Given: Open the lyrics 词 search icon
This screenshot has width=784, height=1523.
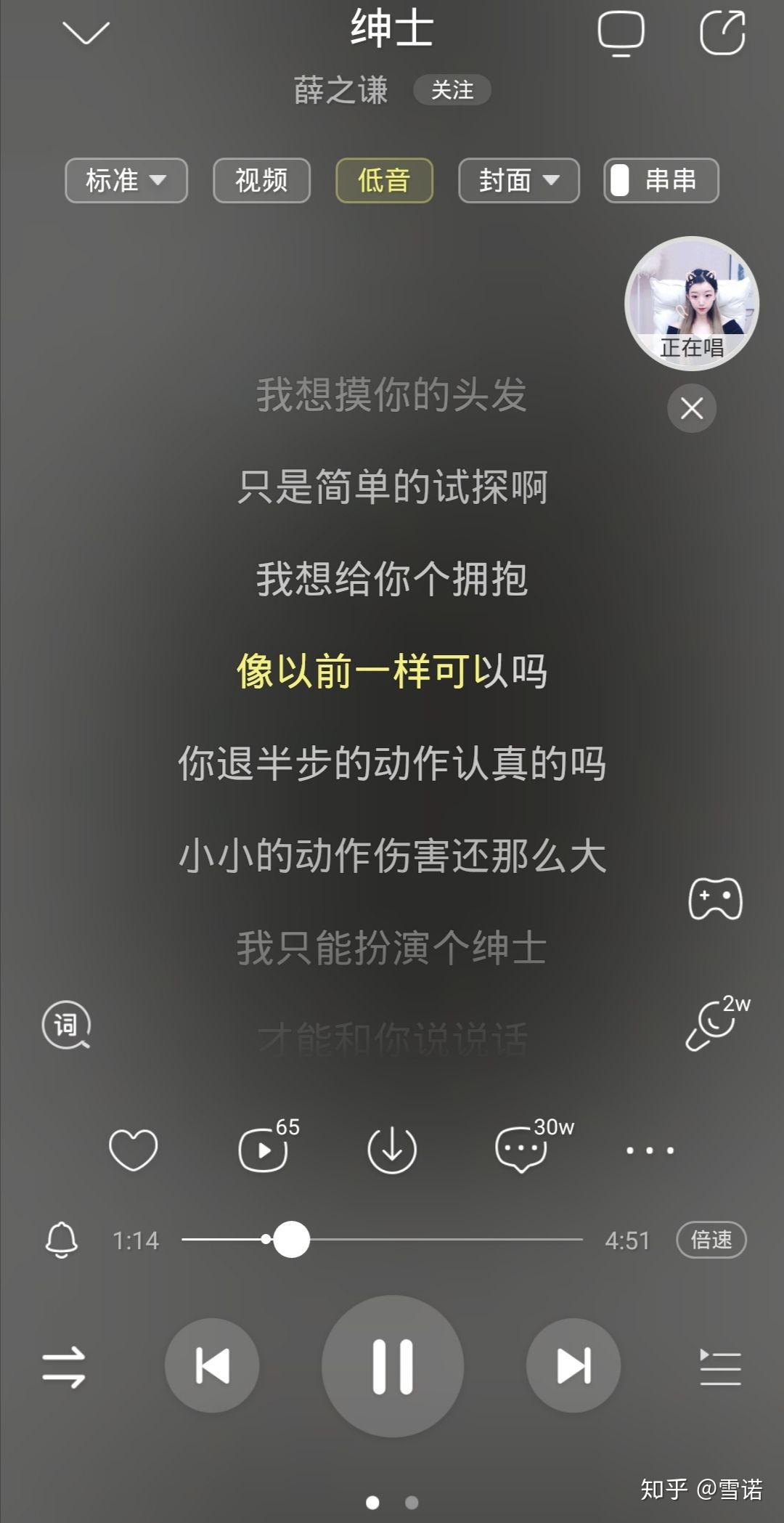Looking at the screenshot, I should click(x=66, y=1025).
